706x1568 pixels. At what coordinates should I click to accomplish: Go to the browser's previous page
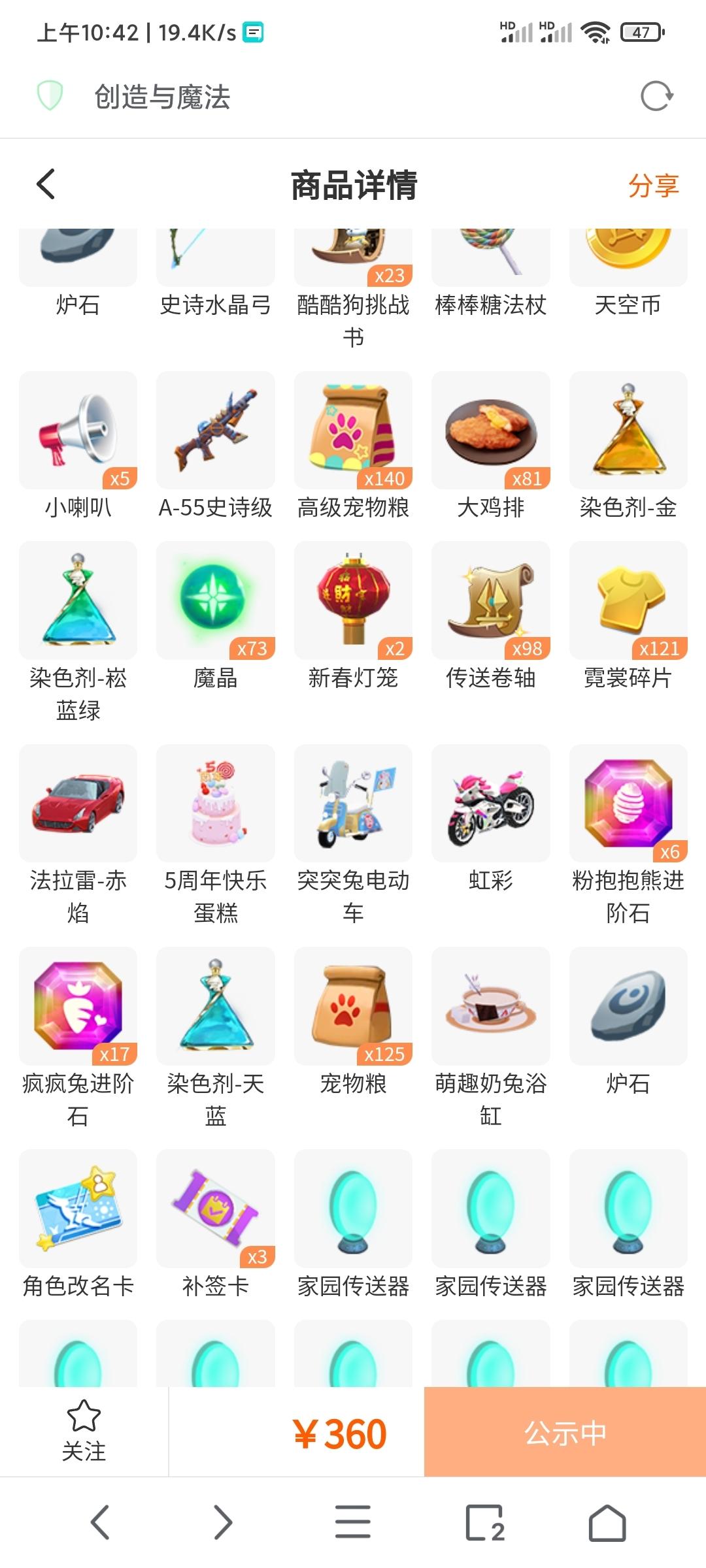point(99,1522)
